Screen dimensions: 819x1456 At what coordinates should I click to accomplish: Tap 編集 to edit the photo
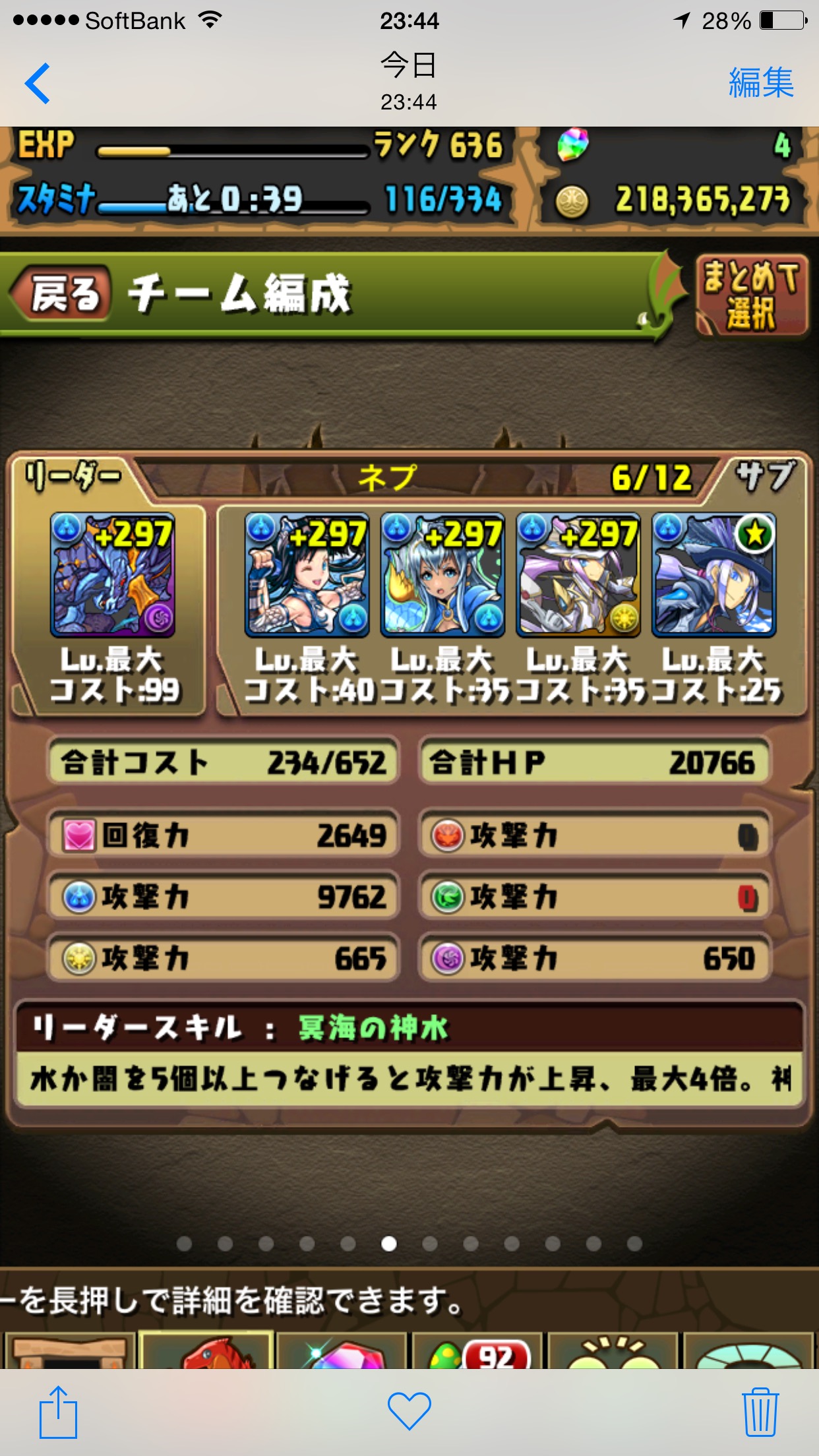(x=761, y=83)
